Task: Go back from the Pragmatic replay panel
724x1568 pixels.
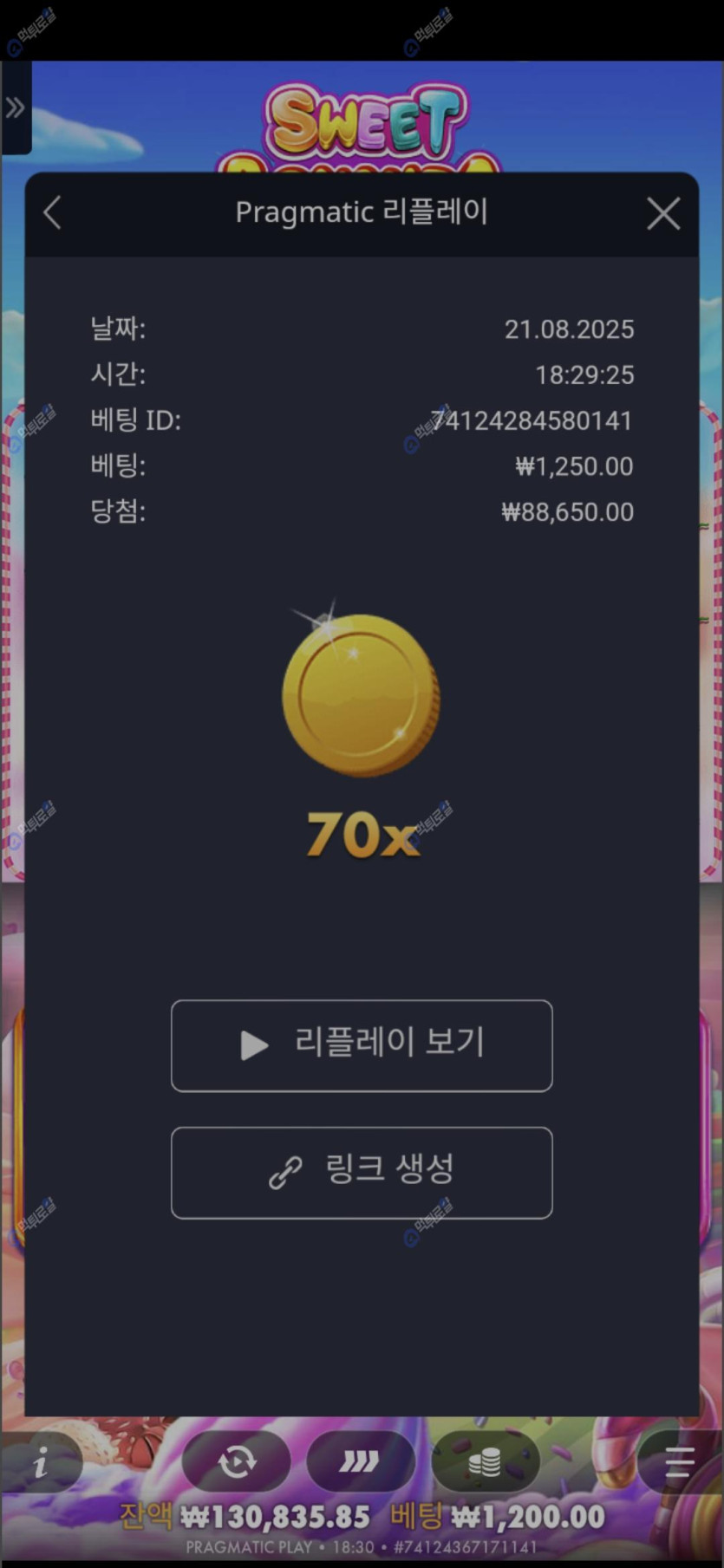Action: click(x=53, y=213)
